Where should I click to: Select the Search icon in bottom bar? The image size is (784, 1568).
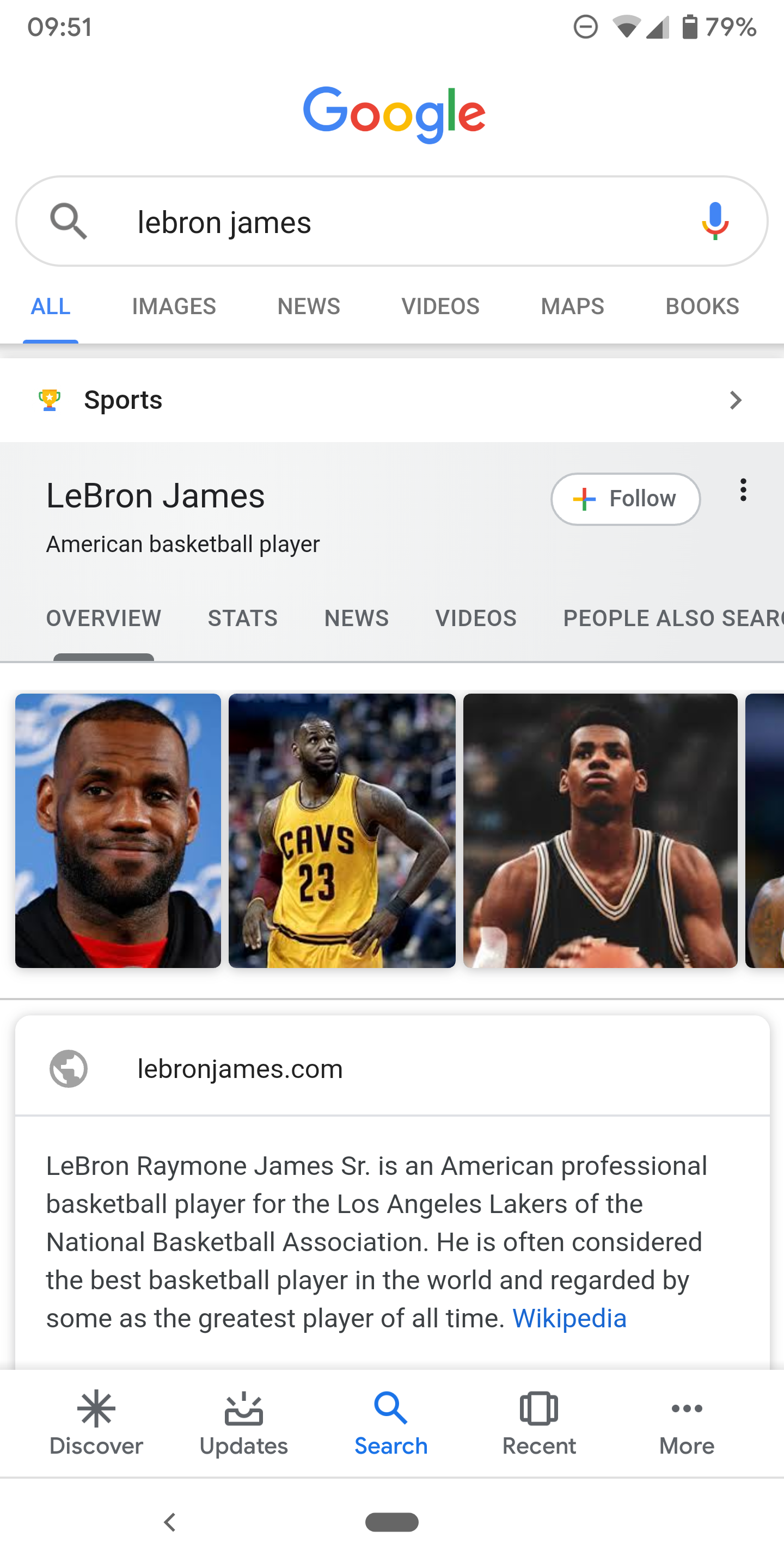coord(391,1407)
